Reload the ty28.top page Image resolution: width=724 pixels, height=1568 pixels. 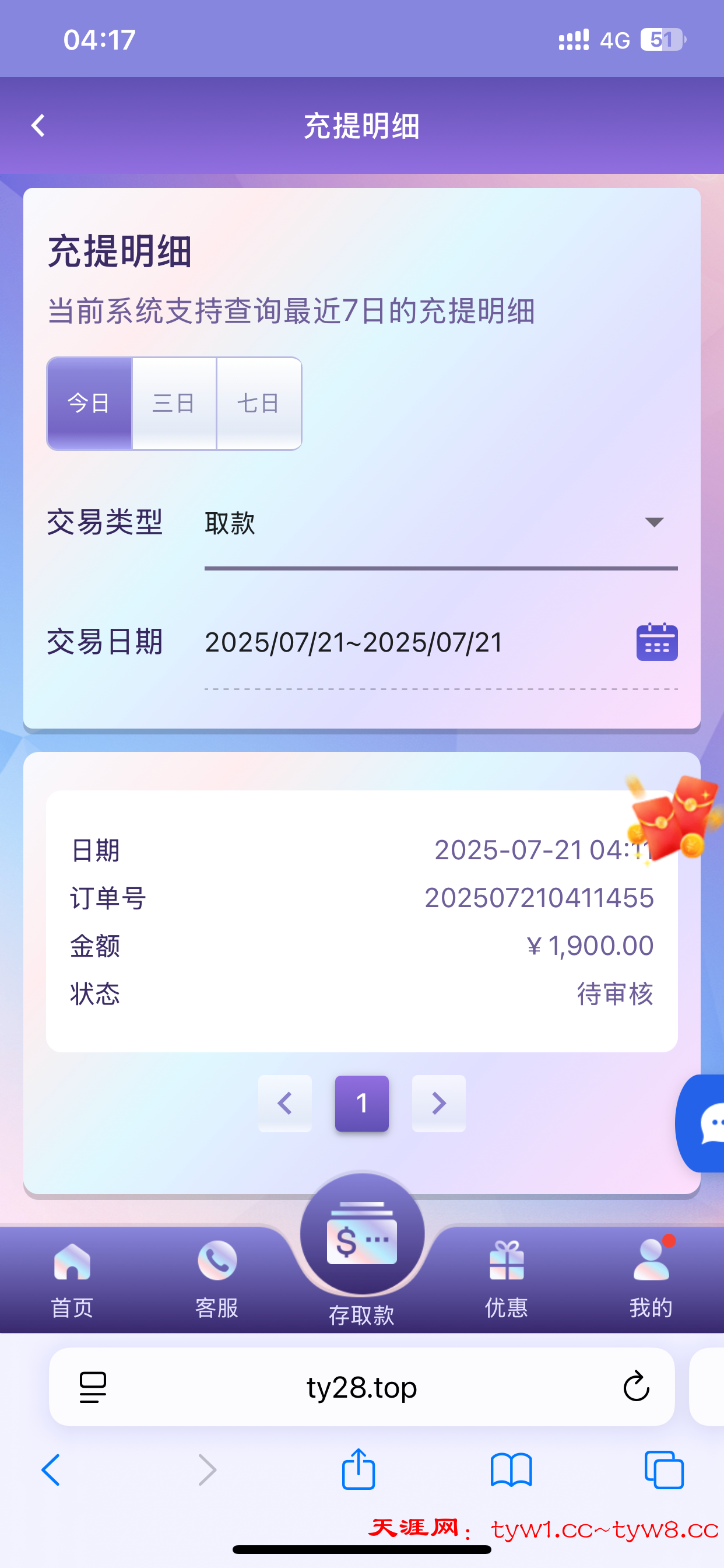coord(637,1387)
